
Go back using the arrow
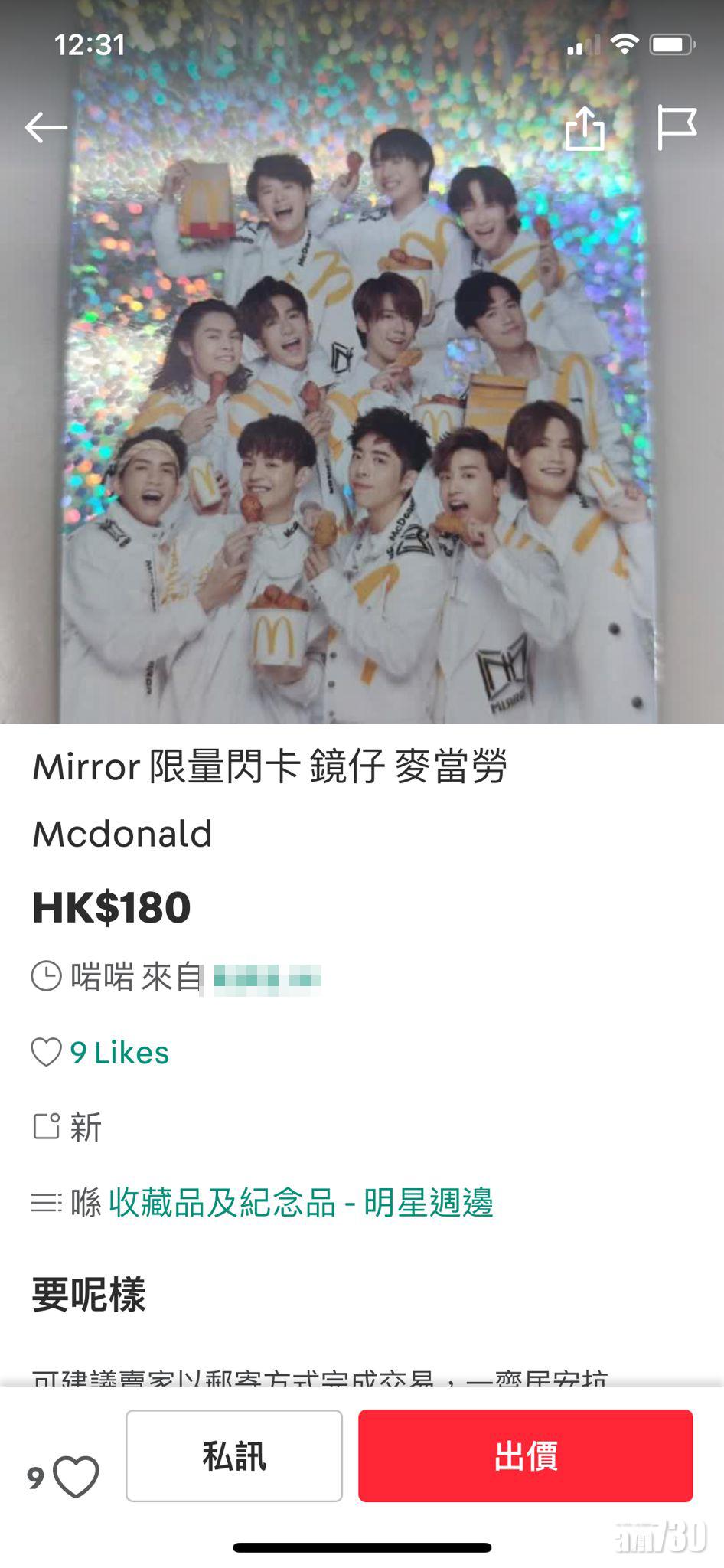coord(46,127)
